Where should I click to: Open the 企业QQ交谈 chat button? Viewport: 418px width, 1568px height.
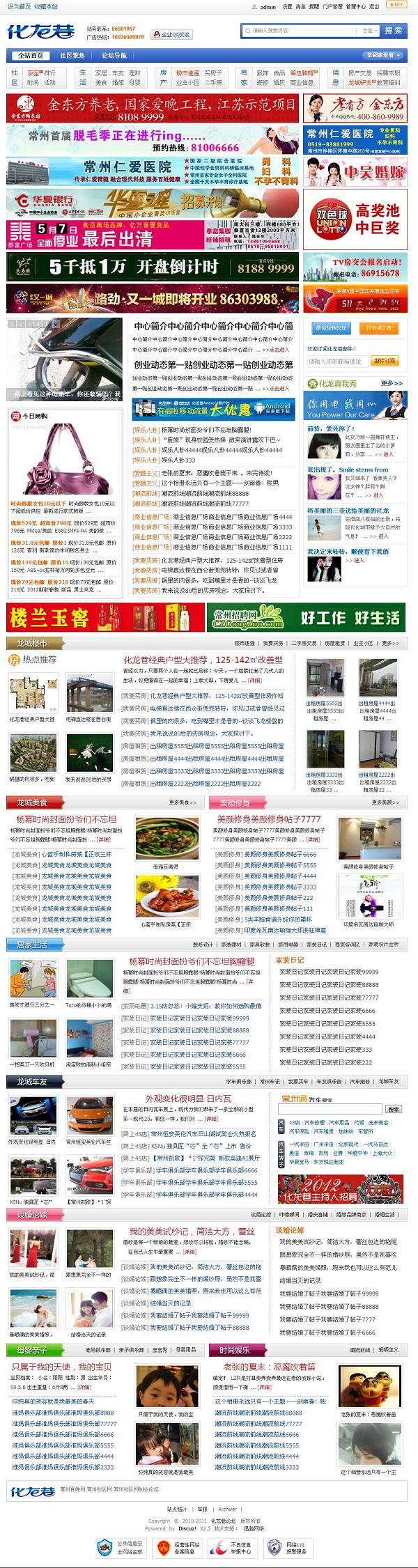pyautogui.click(x=172, y=34)
